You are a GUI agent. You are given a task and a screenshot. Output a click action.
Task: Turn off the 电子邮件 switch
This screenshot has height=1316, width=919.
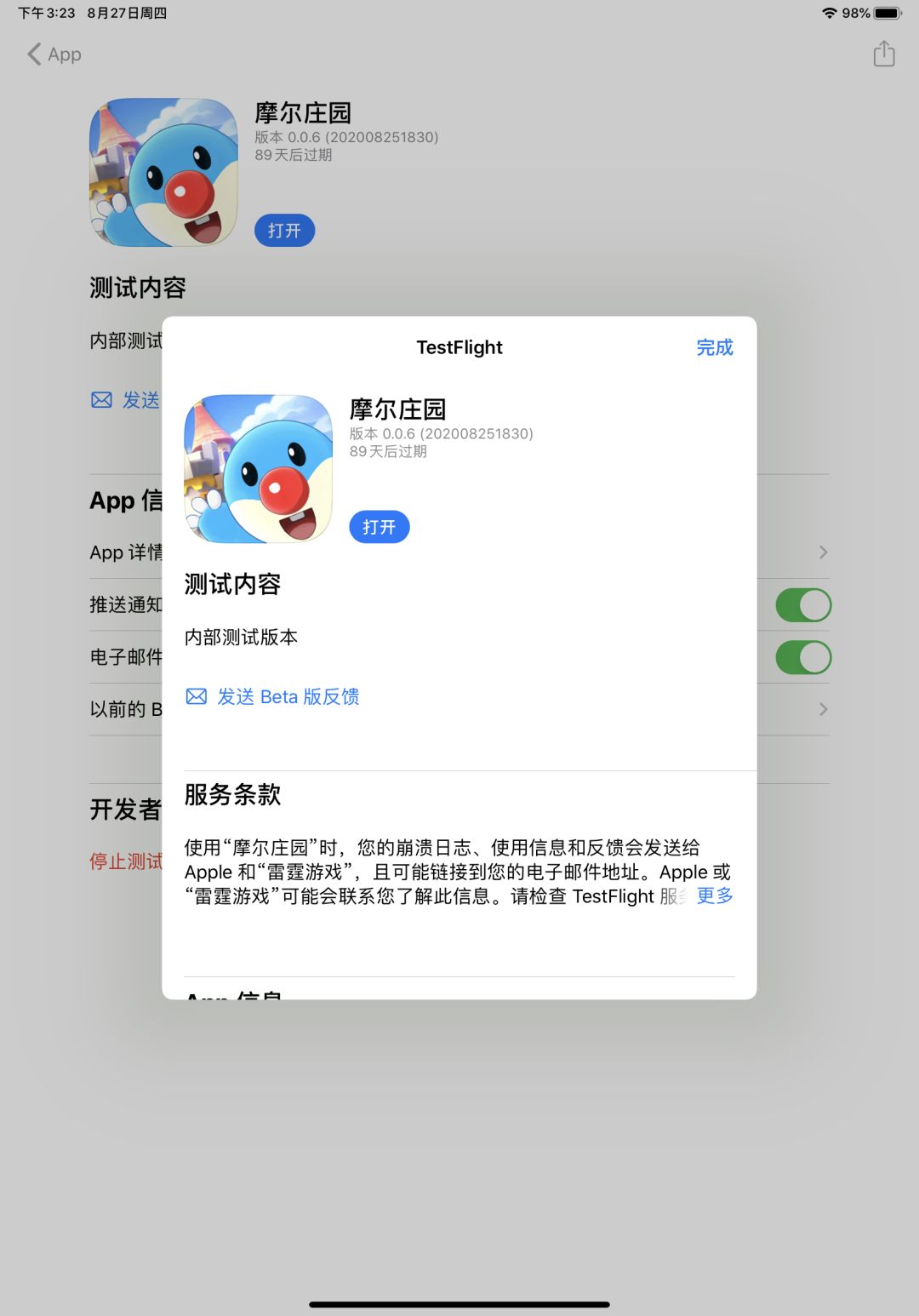click(x=802, y=657)
